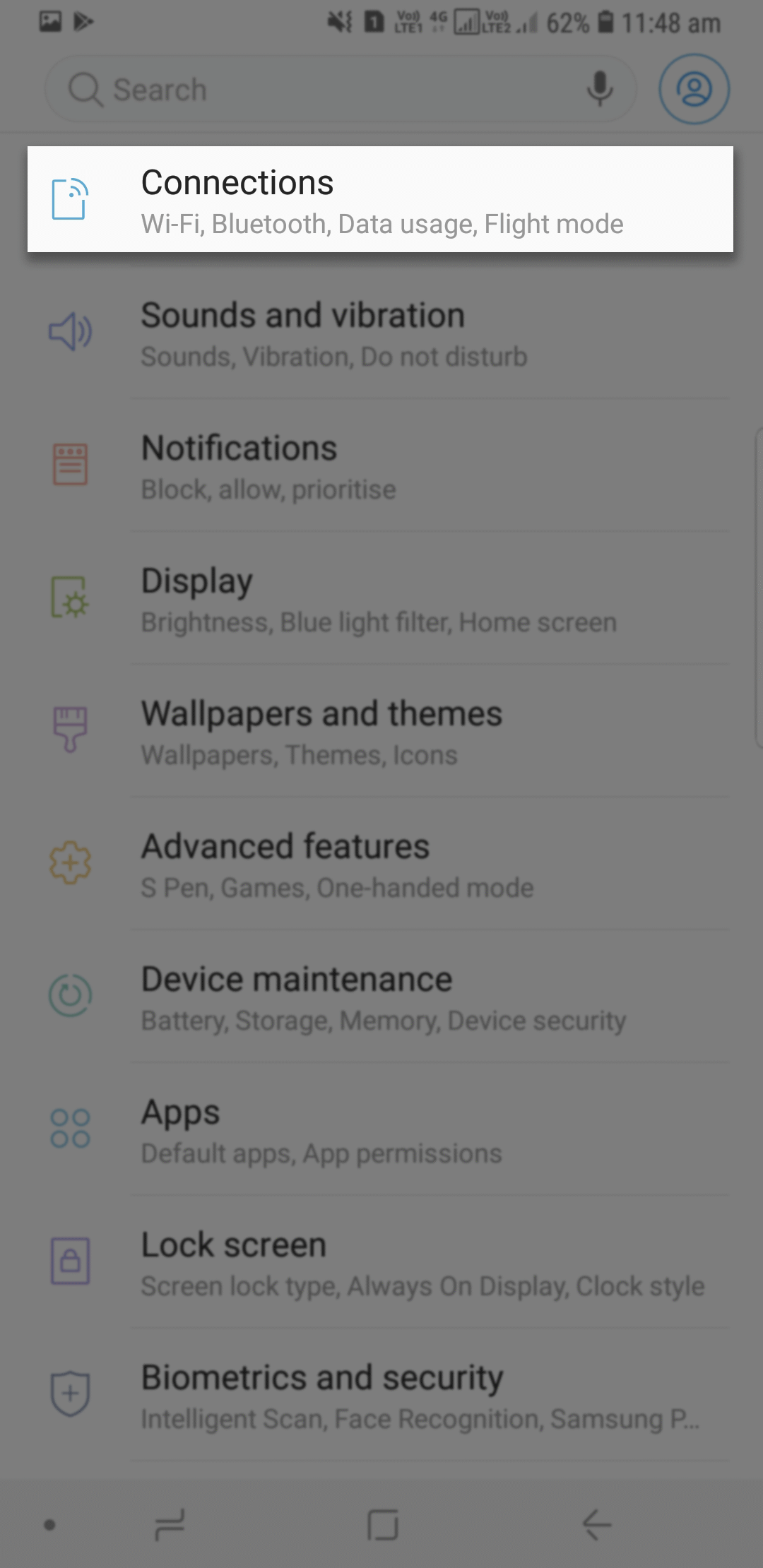Go back using the navigation bar
The width and height of the screenshot is (763, 1568).
tap(597, 1525)
